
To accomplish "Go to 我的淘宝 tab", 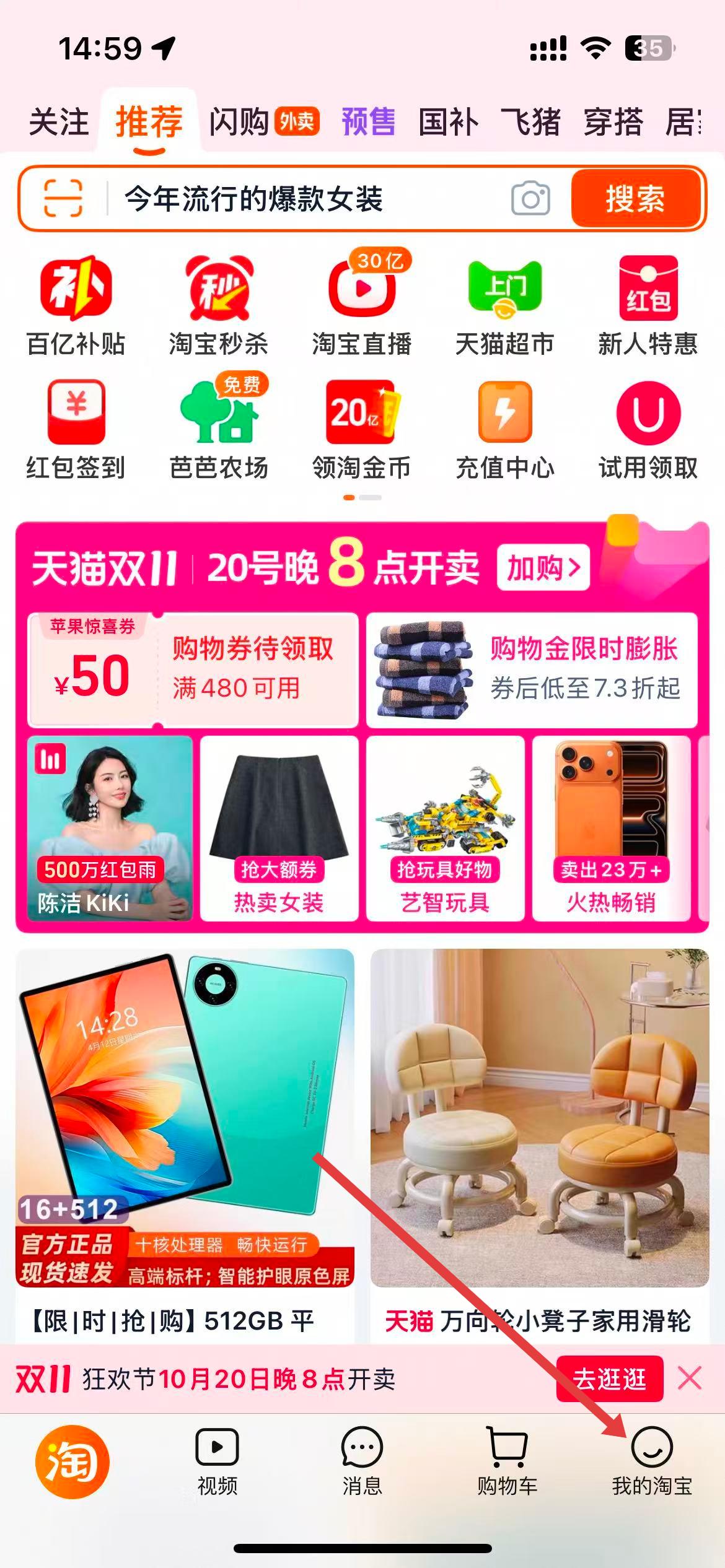I will 652,1461.
